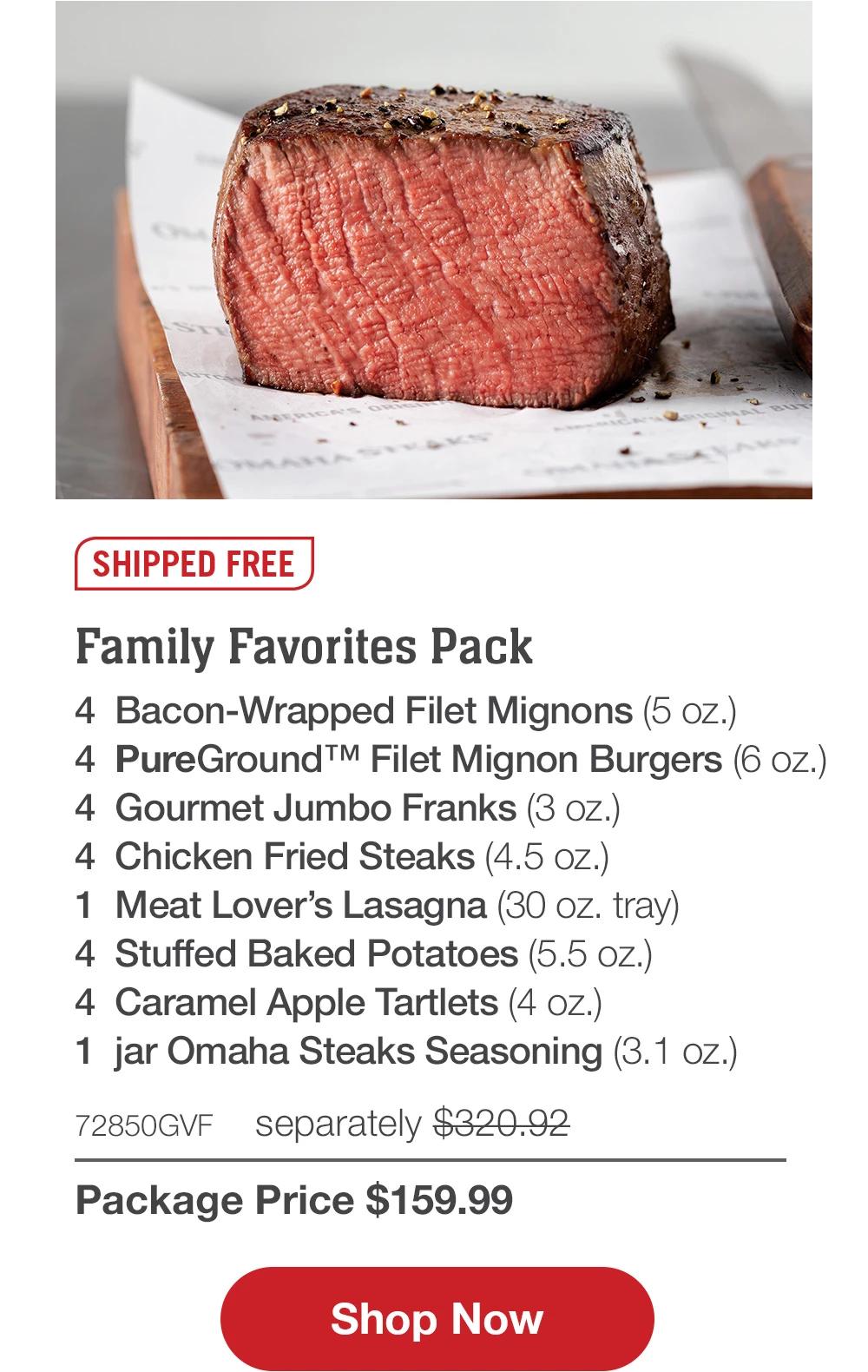Open the Family Favorites Pack title link
This screenshot has width=868, height=1372.
(306, 646)
